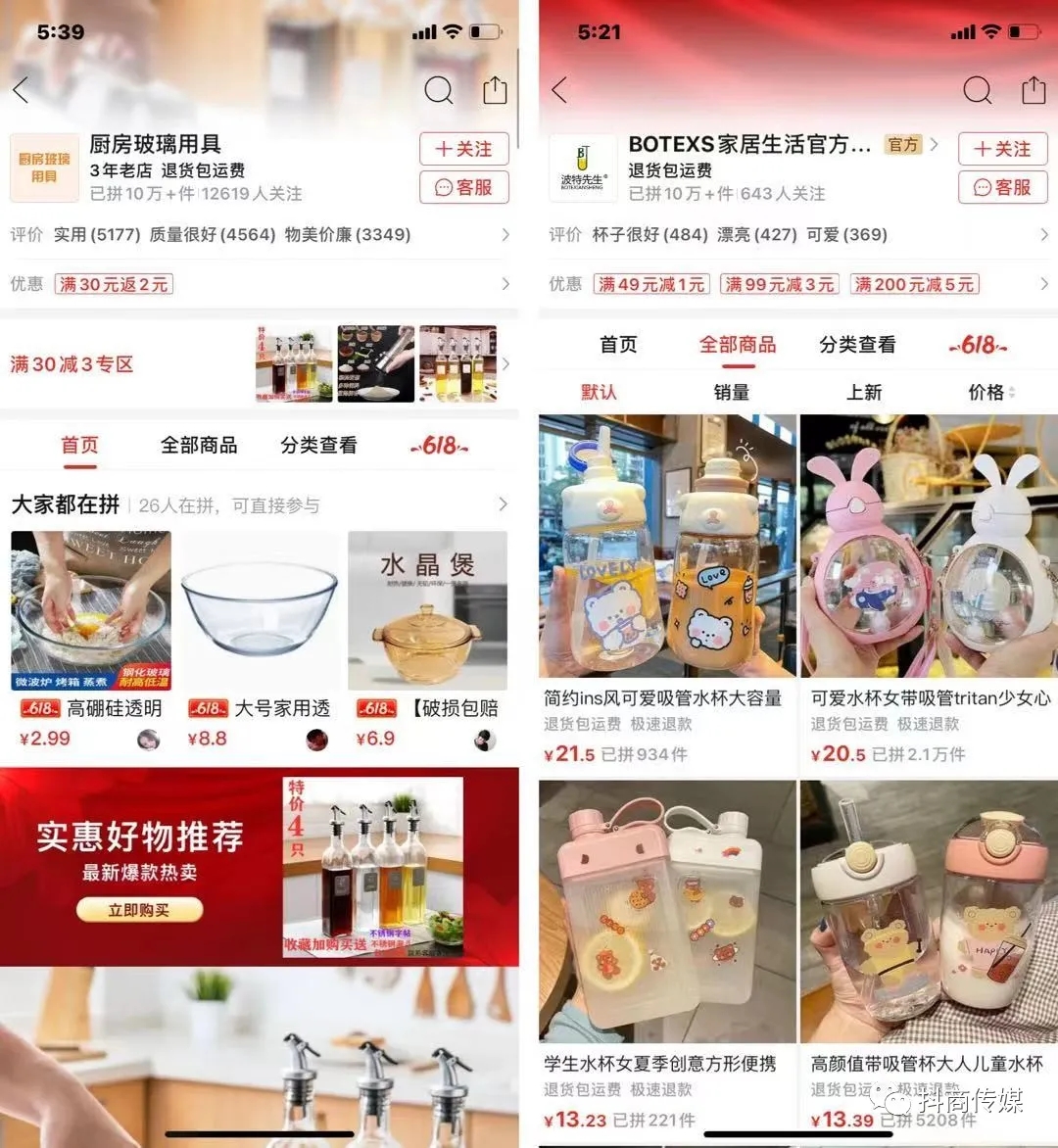Share the 厨房玻璃用具 store page
Image resolution: width=1058 pixels, height=1148 pixels.
point(495,91)
